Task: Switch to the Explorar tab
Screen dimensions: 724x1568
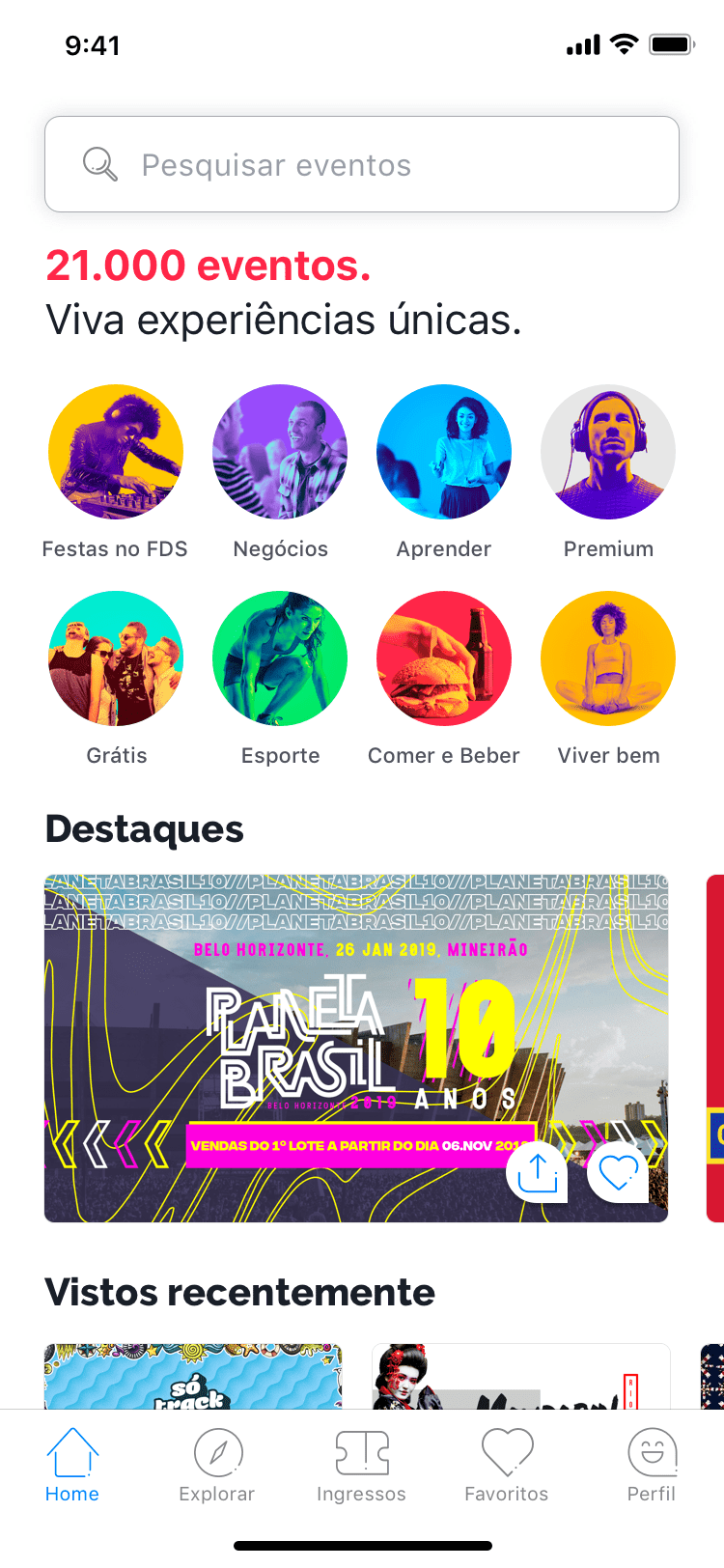Action: pos(217,1465)
